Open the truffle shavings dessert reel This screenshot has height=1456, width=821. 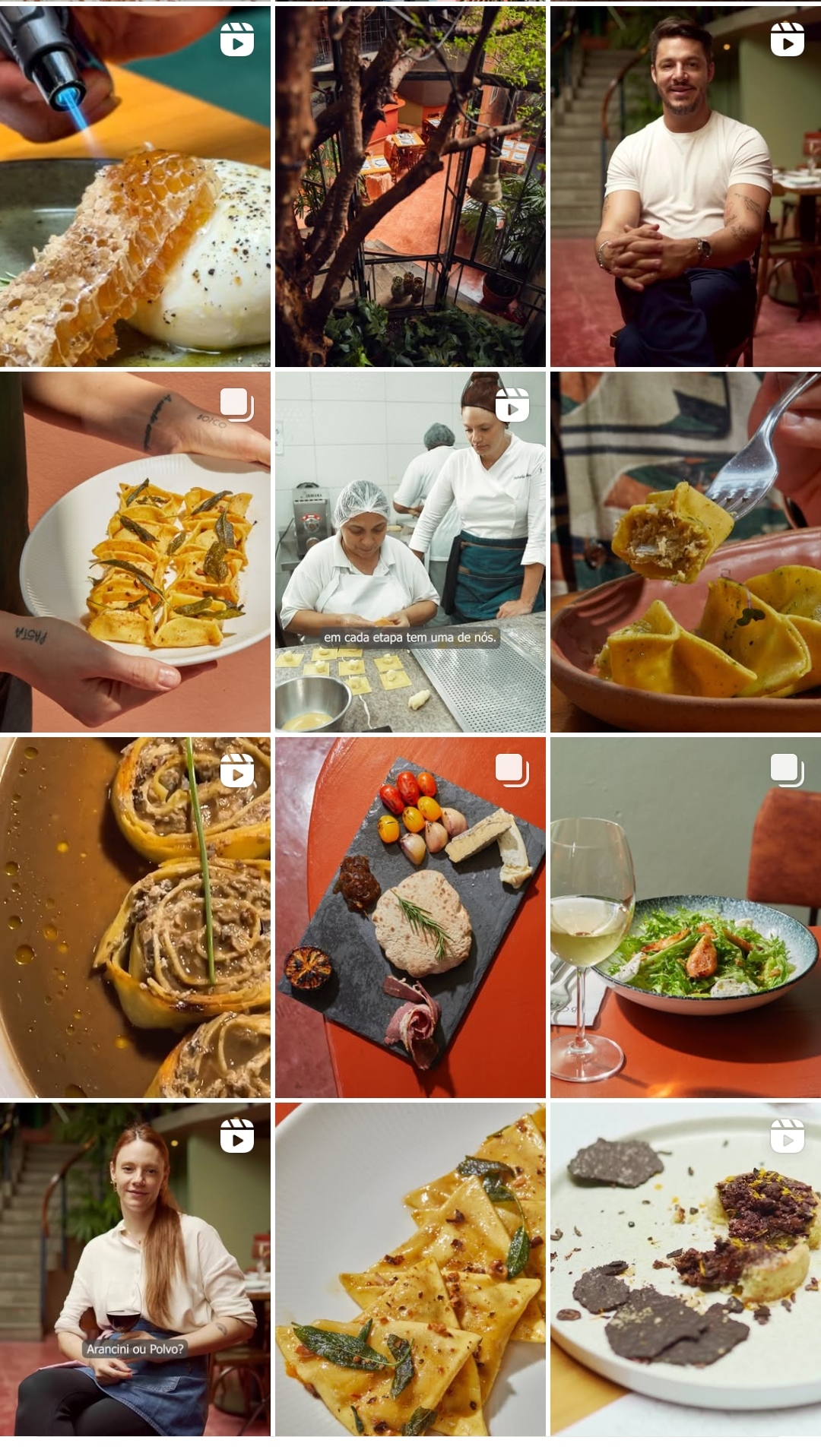(685, 1269)
